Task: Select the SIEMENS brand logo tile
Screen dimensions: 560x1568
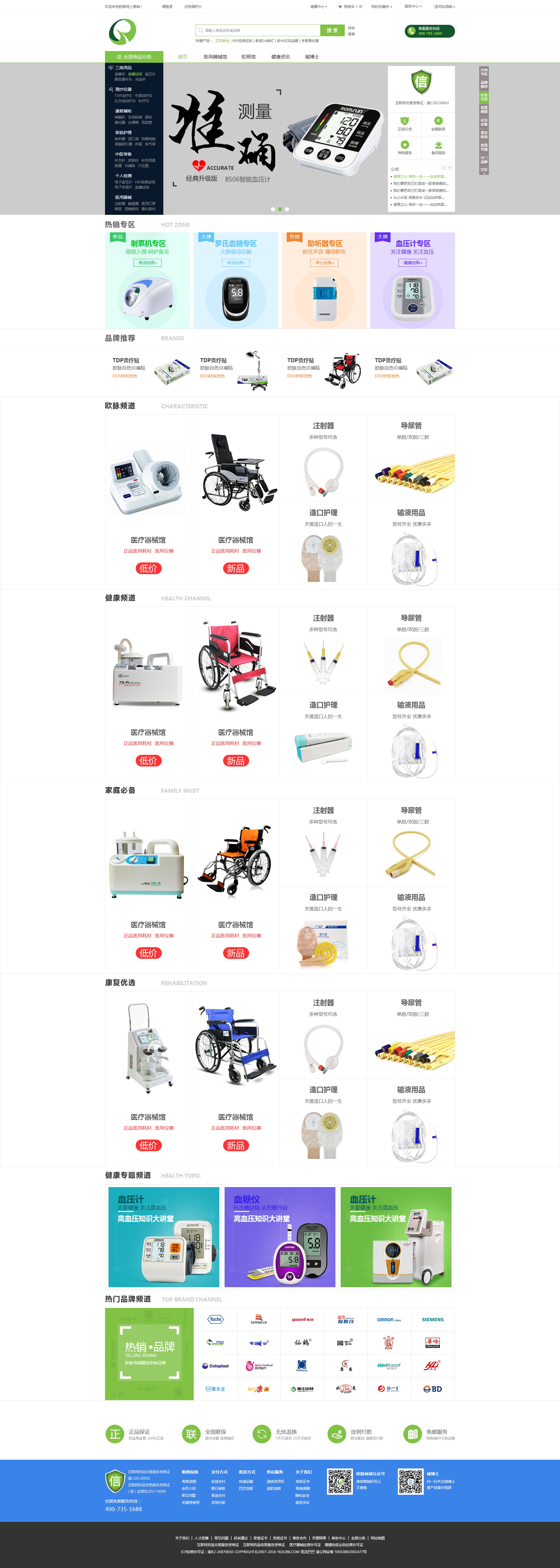Action: coord(432,1320)
